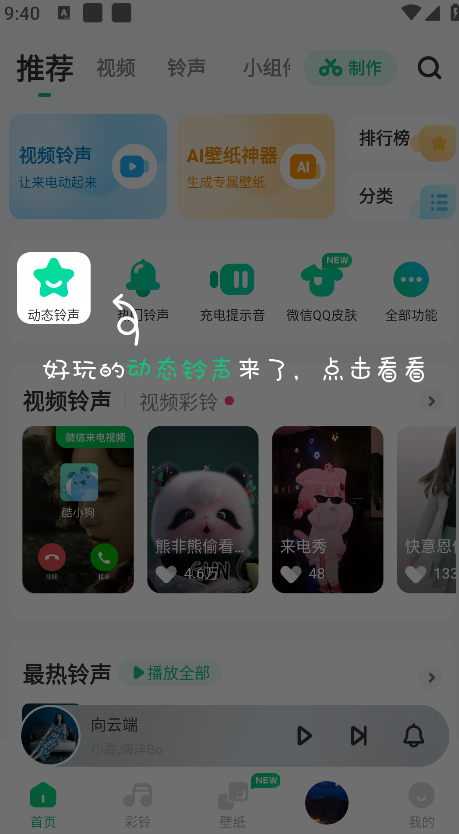Screen dimensions: 459x834
Task: Open the 来电秀 video ringtone
Action: (x=328, y=510)
